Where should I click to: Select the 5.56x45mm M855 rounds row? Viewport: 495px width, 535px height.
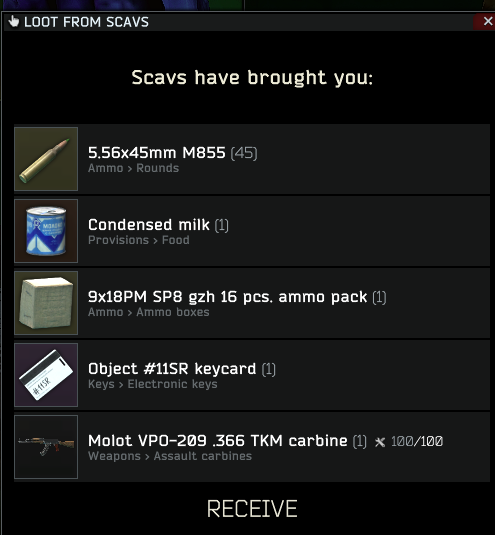[x=252, y=159]
